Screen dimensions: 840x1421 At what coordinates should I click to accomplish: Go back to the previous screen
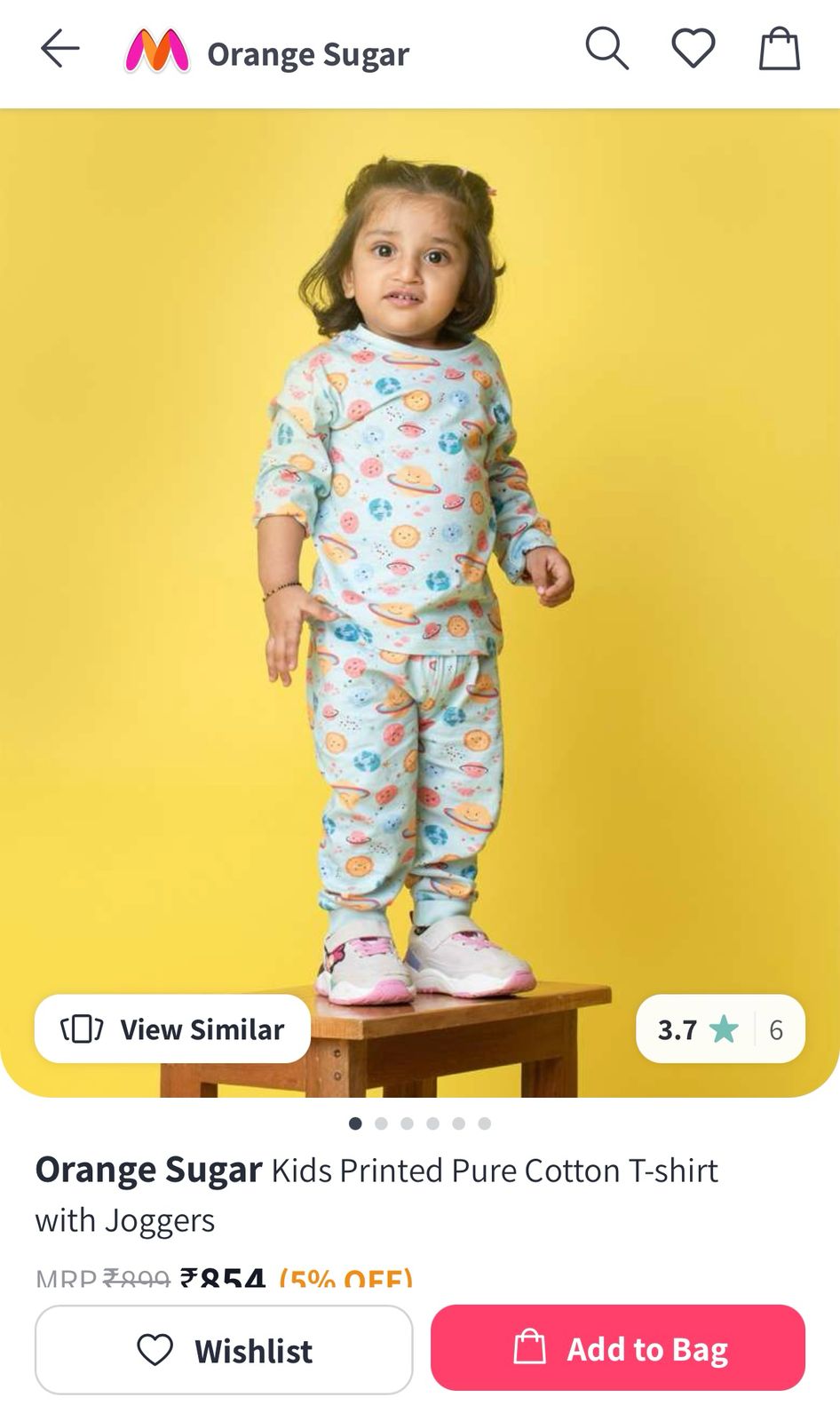60,49
